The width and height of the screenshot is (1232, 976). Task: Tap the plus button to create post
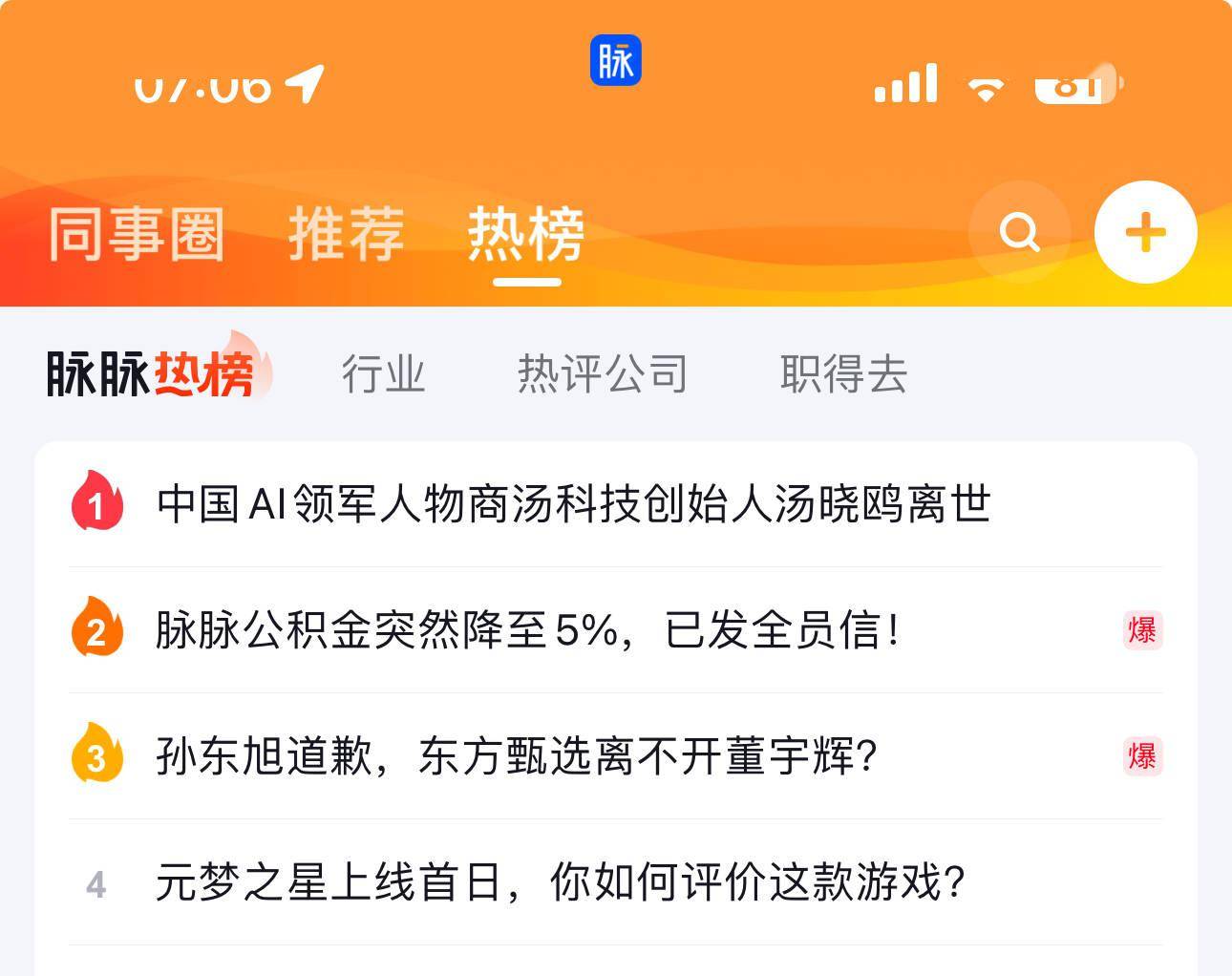[x=1145, y=232]
